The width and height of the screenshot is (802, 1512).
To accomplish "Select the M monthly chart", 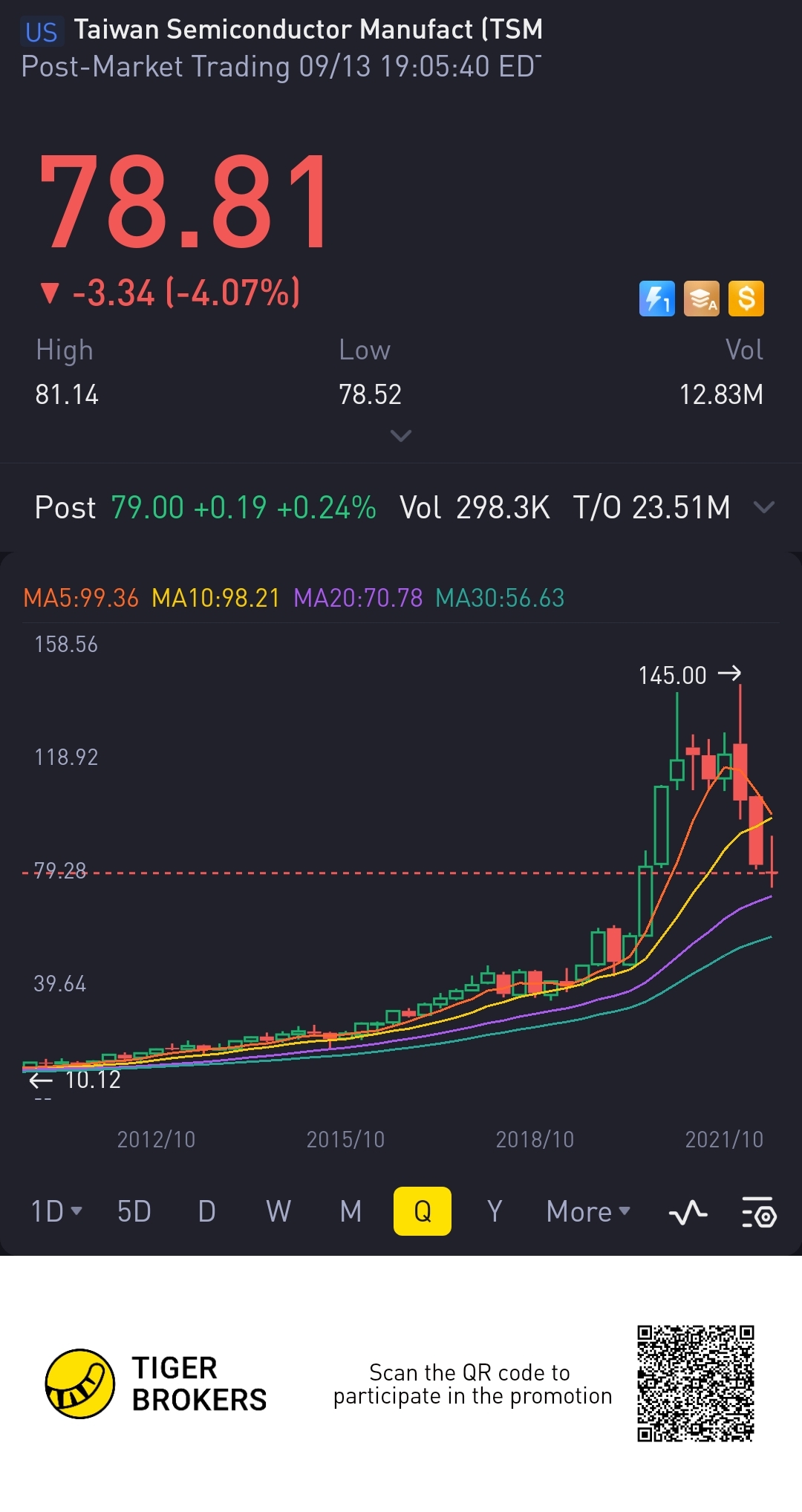I will (351, 1211).
